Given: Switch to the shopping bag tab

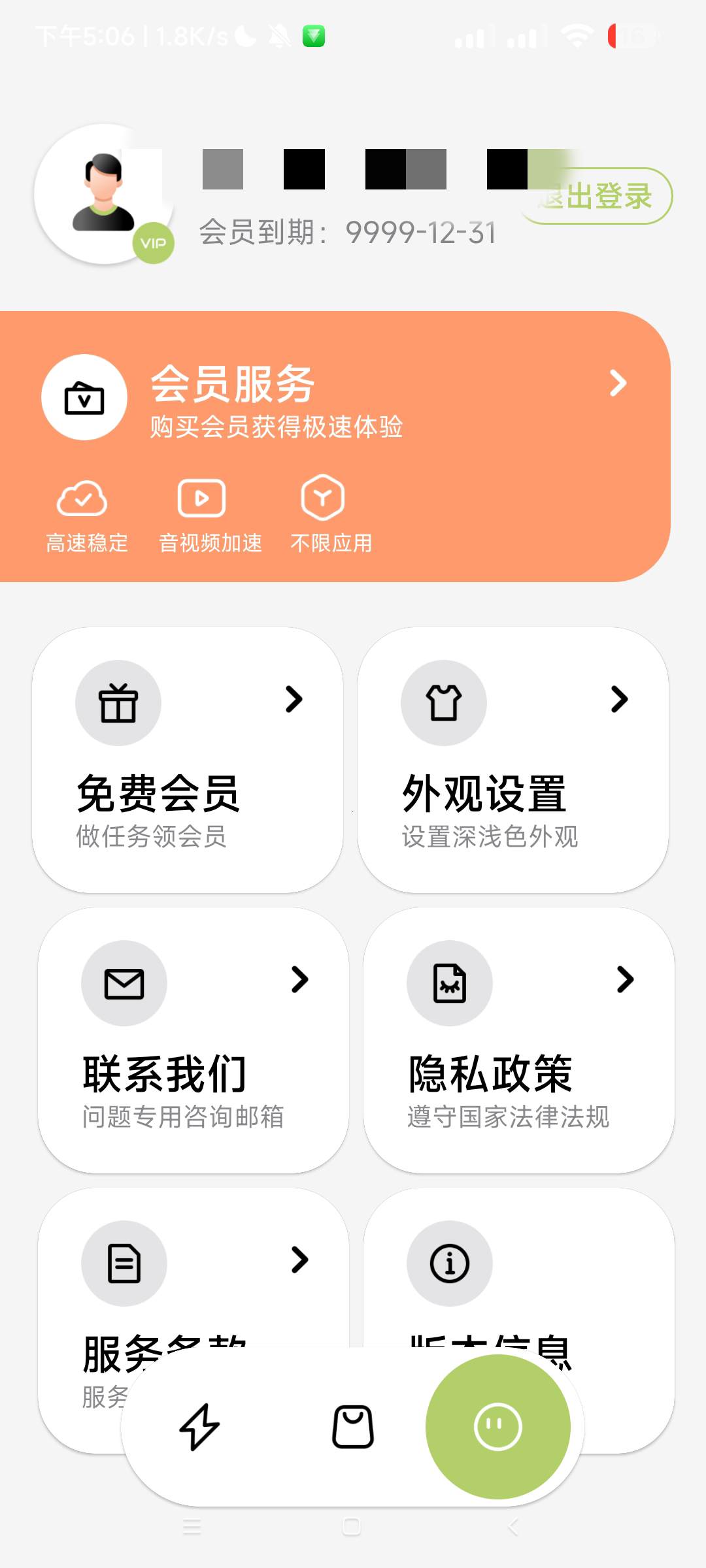Looking at the screenshot, I should point(353,1427).
